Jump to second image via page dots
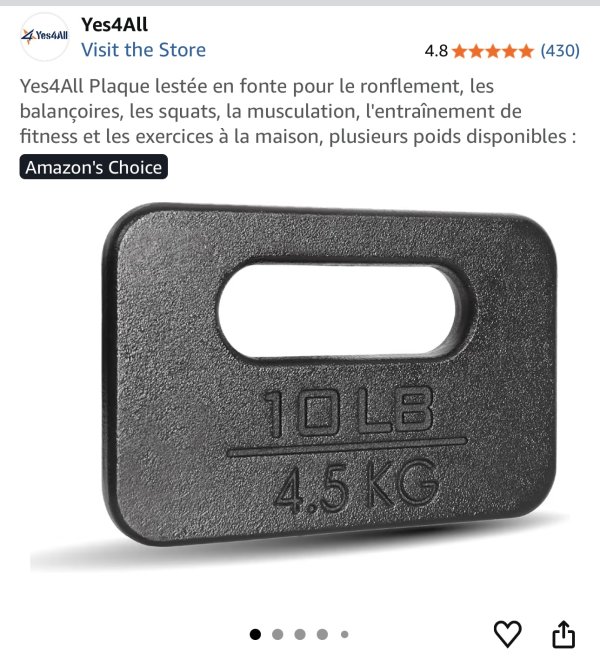 click(x=277, y=634)
